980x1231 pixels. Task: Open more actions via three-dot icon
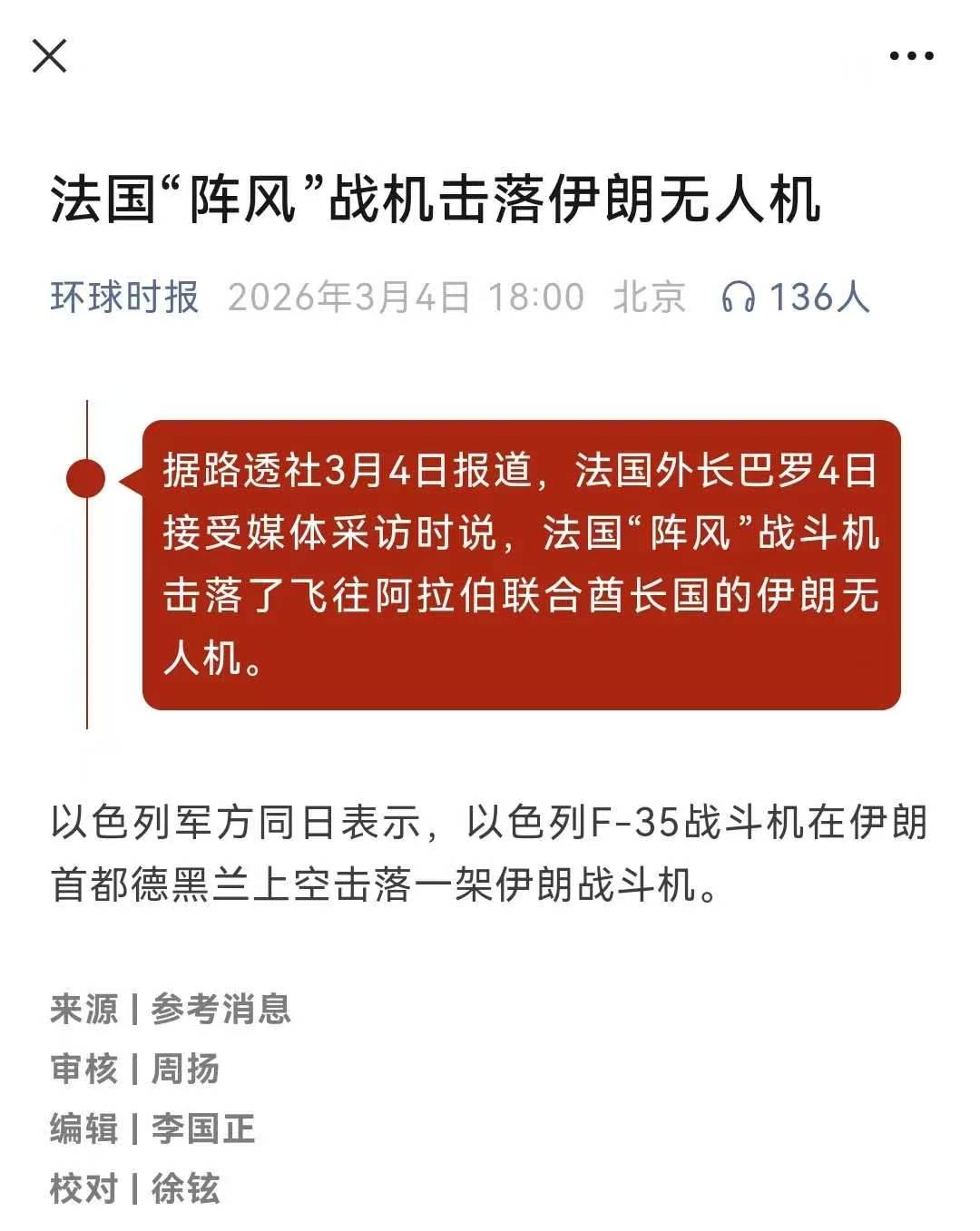tap(910, 56)
